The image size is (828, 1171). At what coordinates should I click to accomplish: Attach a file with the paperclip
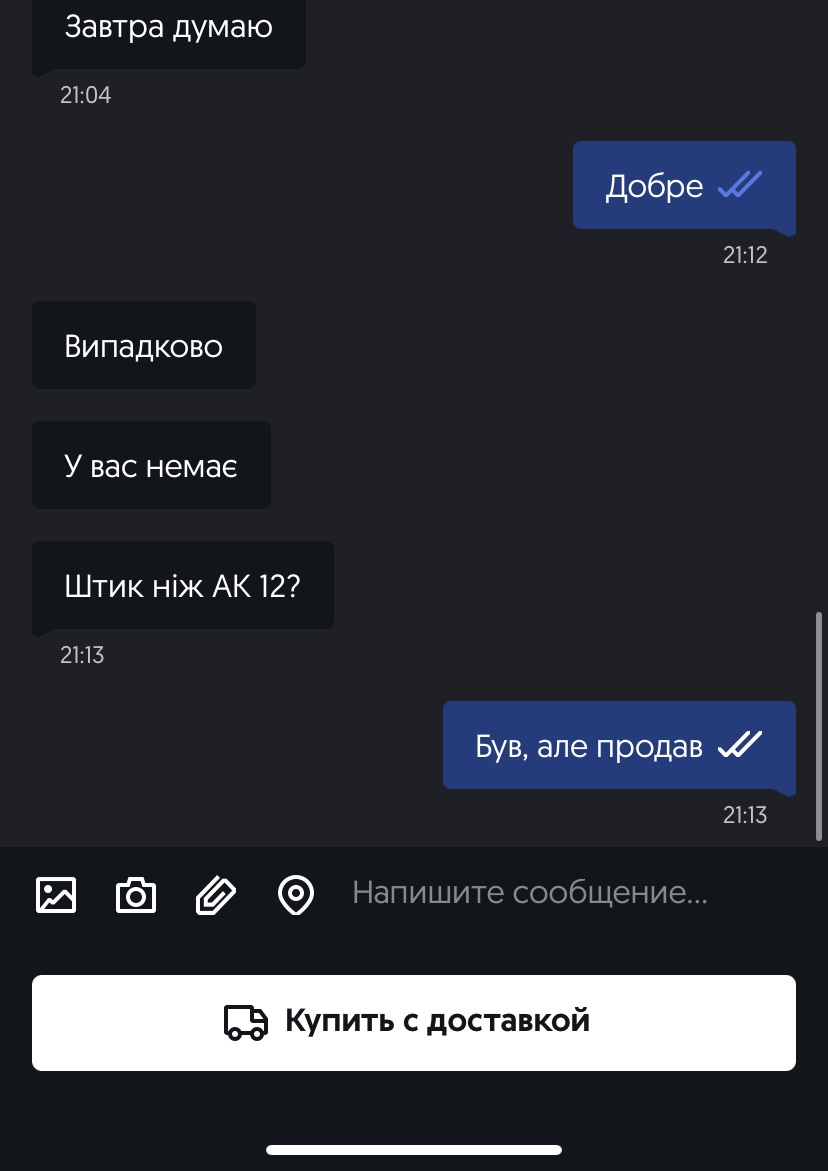click(x=216, y=894)
